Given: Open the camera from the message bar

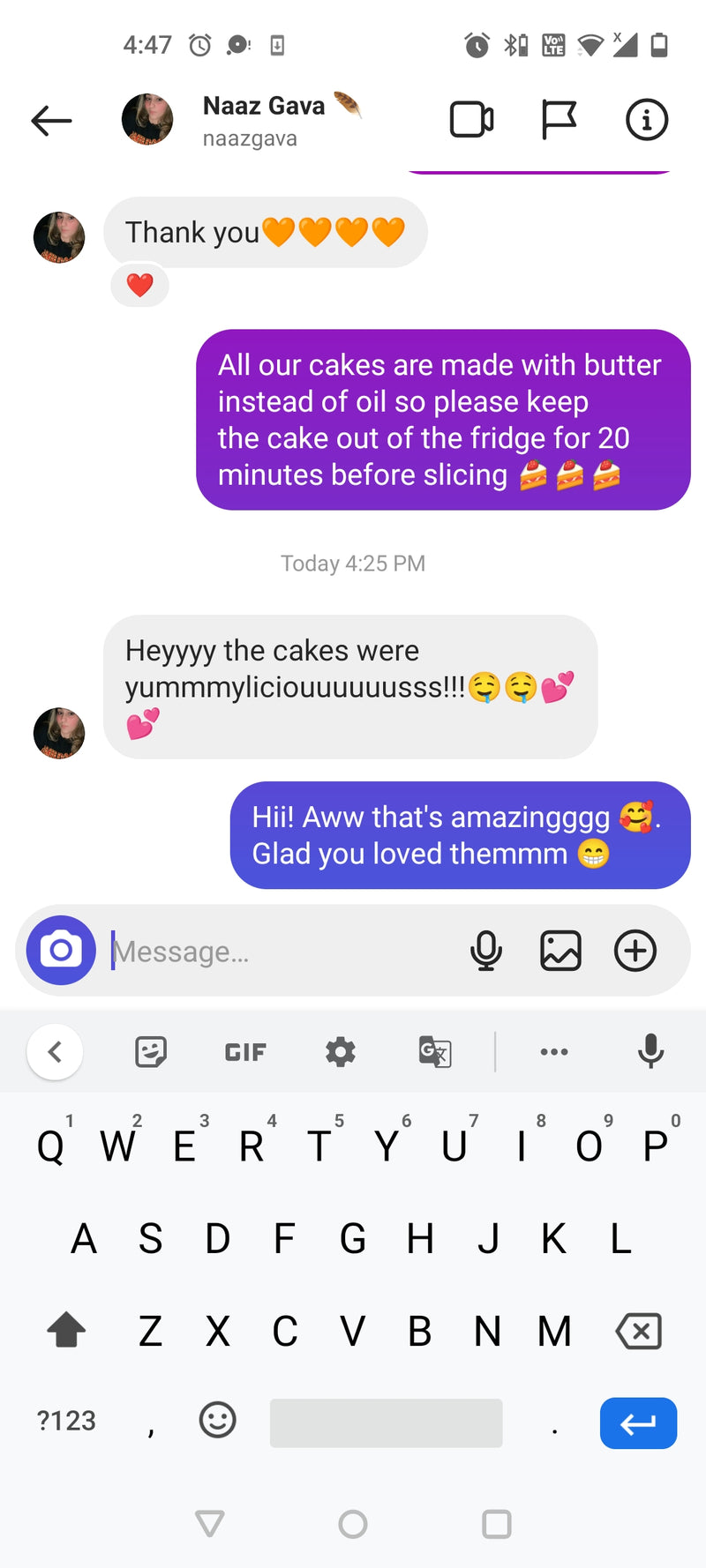Looking at the screenshot, I should (61, 951).
